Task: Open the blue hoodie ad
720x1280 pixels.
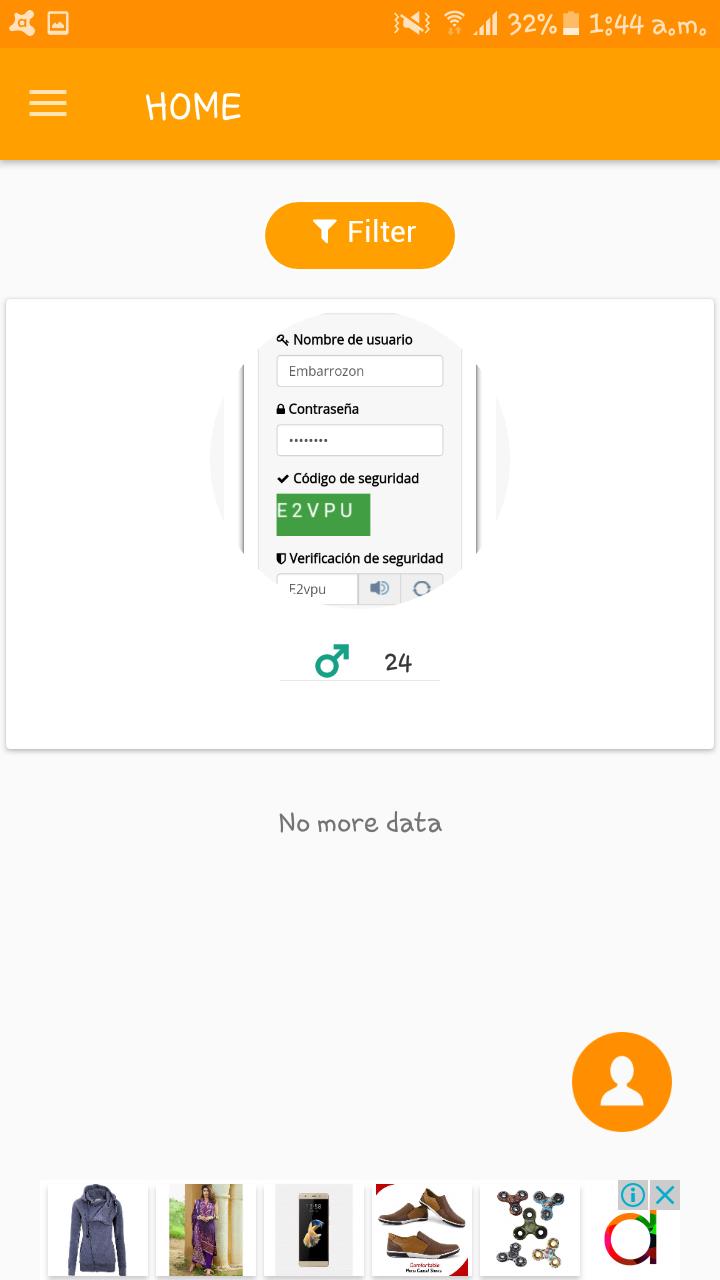Action: [98, 1229]
